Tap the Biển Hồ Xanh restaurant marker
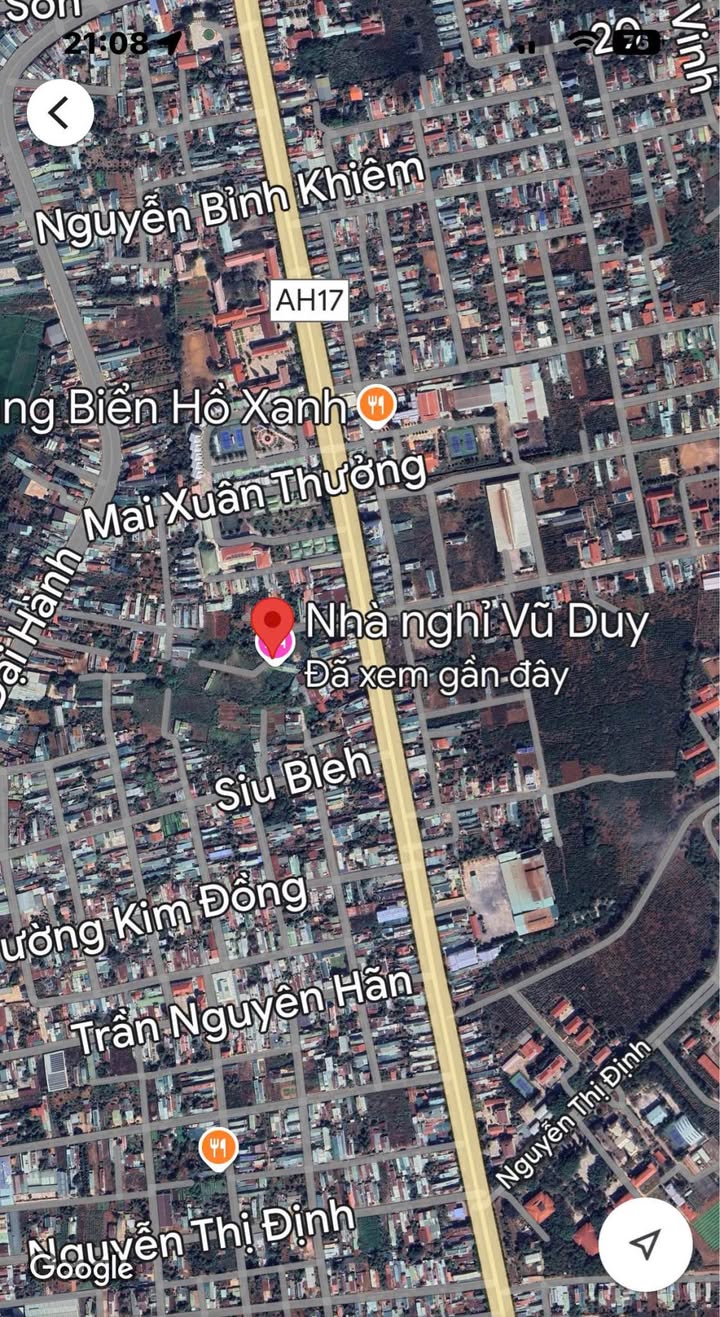This screenshot has width=720, height=1317. pos(377,407)
